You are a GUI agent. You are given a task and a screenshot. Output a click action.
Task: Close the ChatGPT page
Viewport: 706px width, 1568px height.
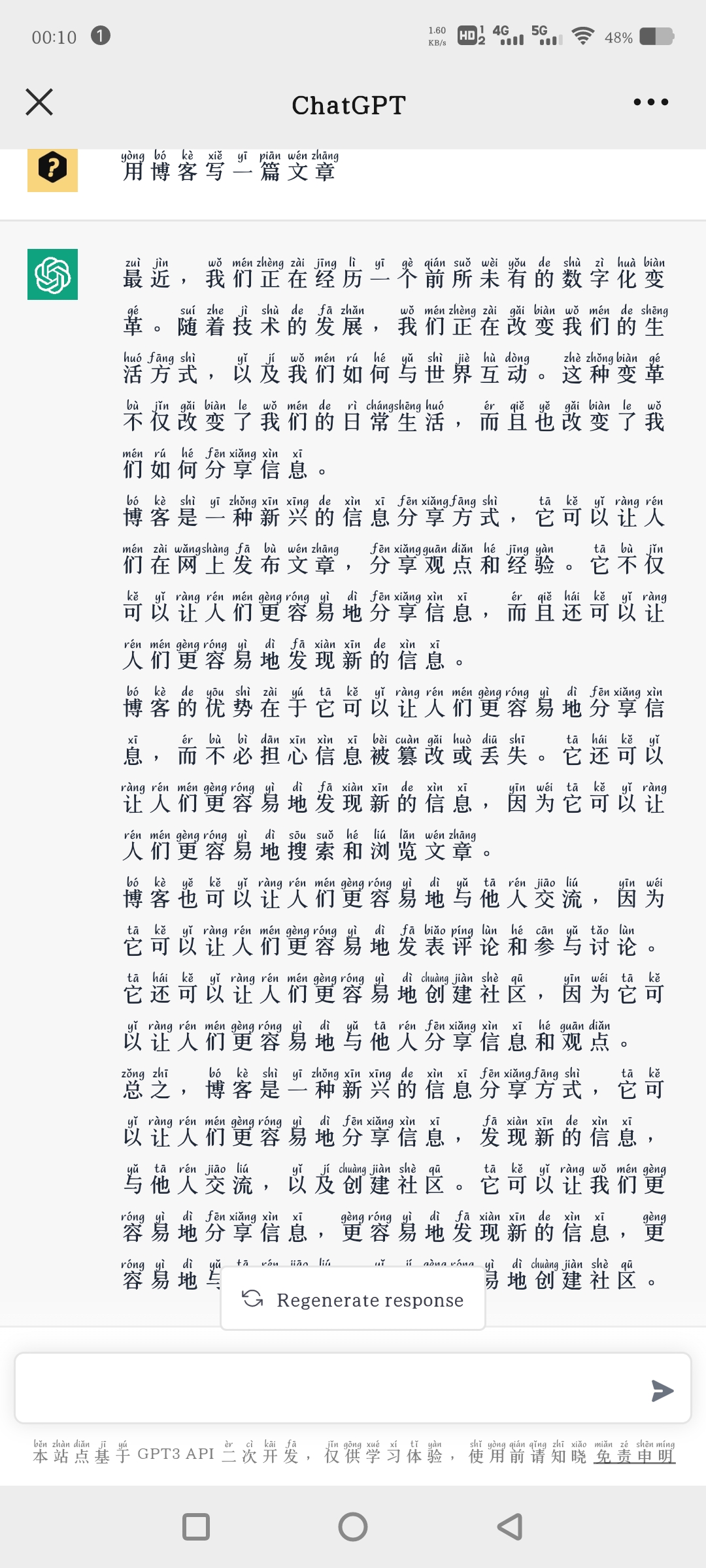click(39, 103)
